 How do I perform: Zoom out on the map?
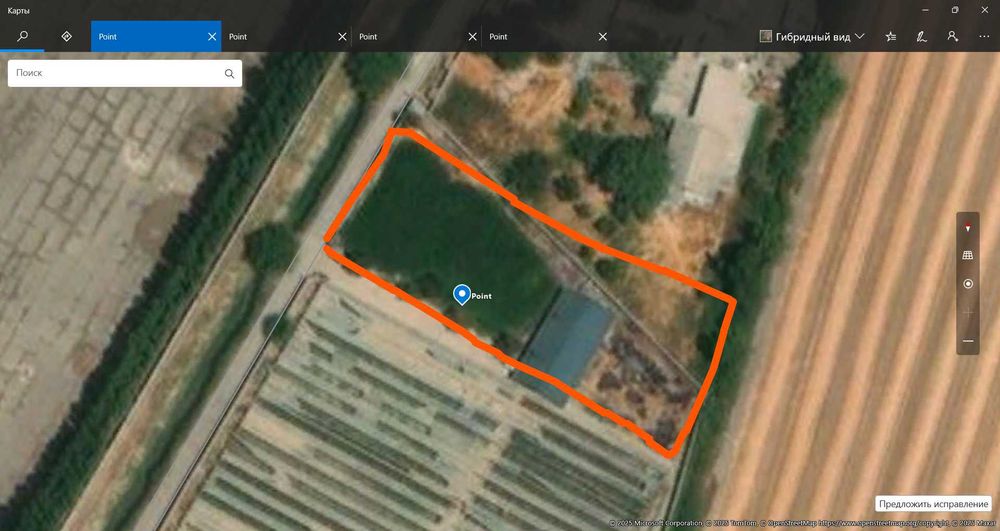pos(968,341)
